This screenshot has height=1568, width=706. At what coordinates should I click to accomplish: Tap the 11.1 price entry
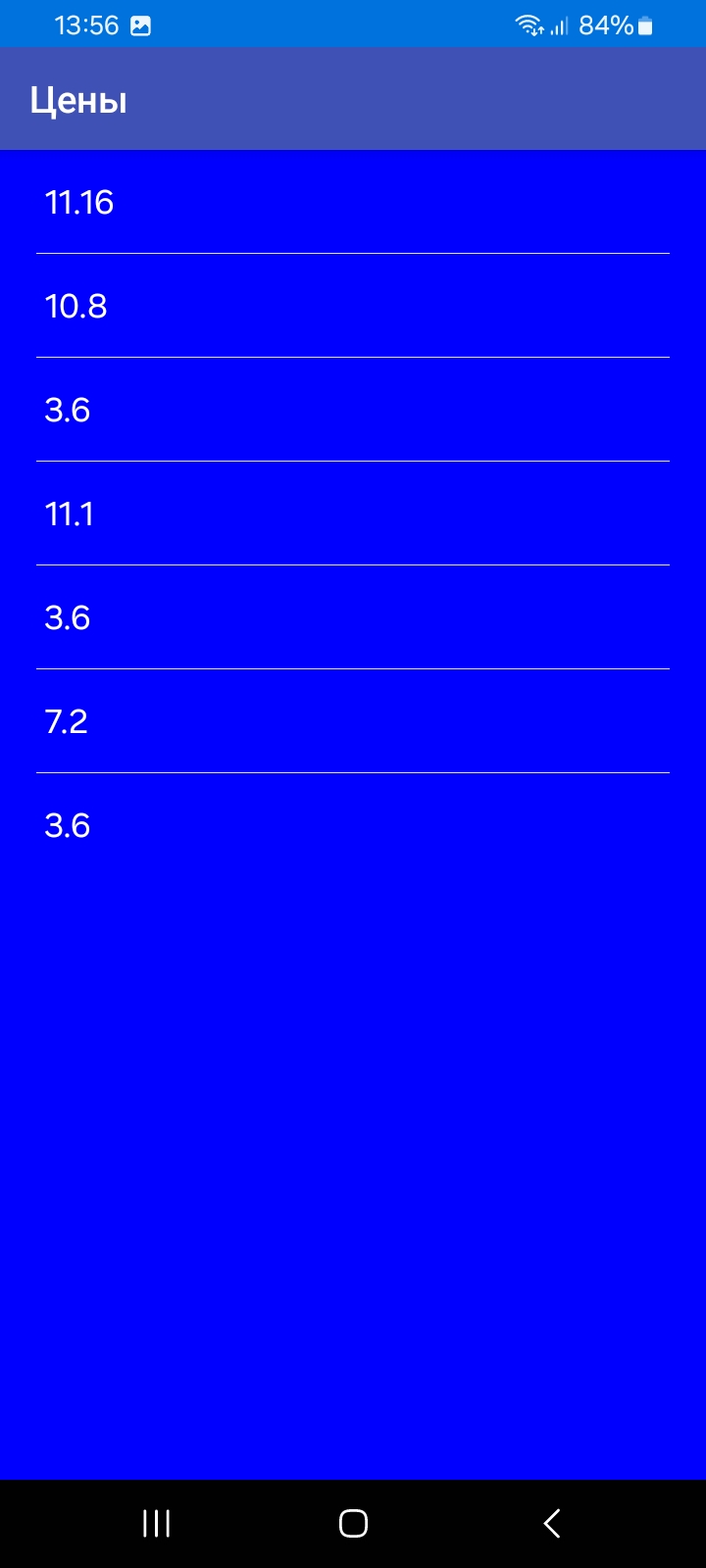pos(353,514)
